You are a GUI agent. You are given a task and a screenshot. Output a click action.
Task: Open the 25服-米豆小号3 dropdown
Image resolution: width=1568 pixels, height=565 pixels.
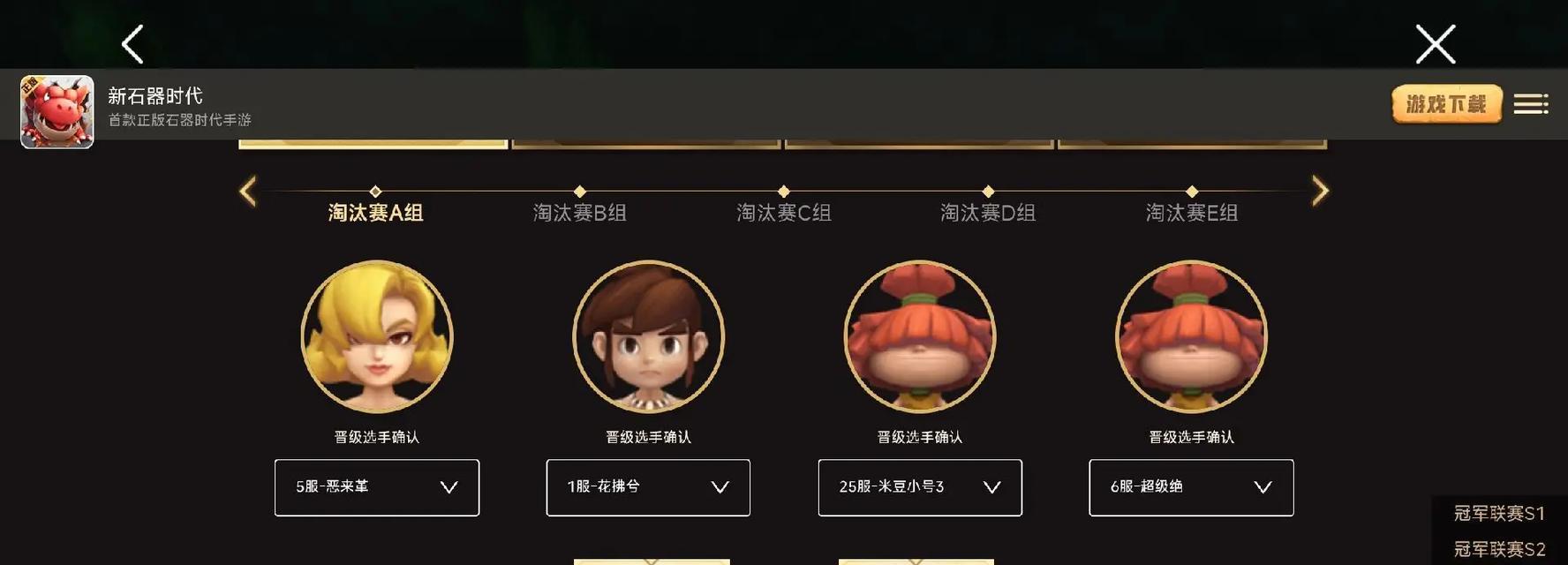click(x=920, y=487)
